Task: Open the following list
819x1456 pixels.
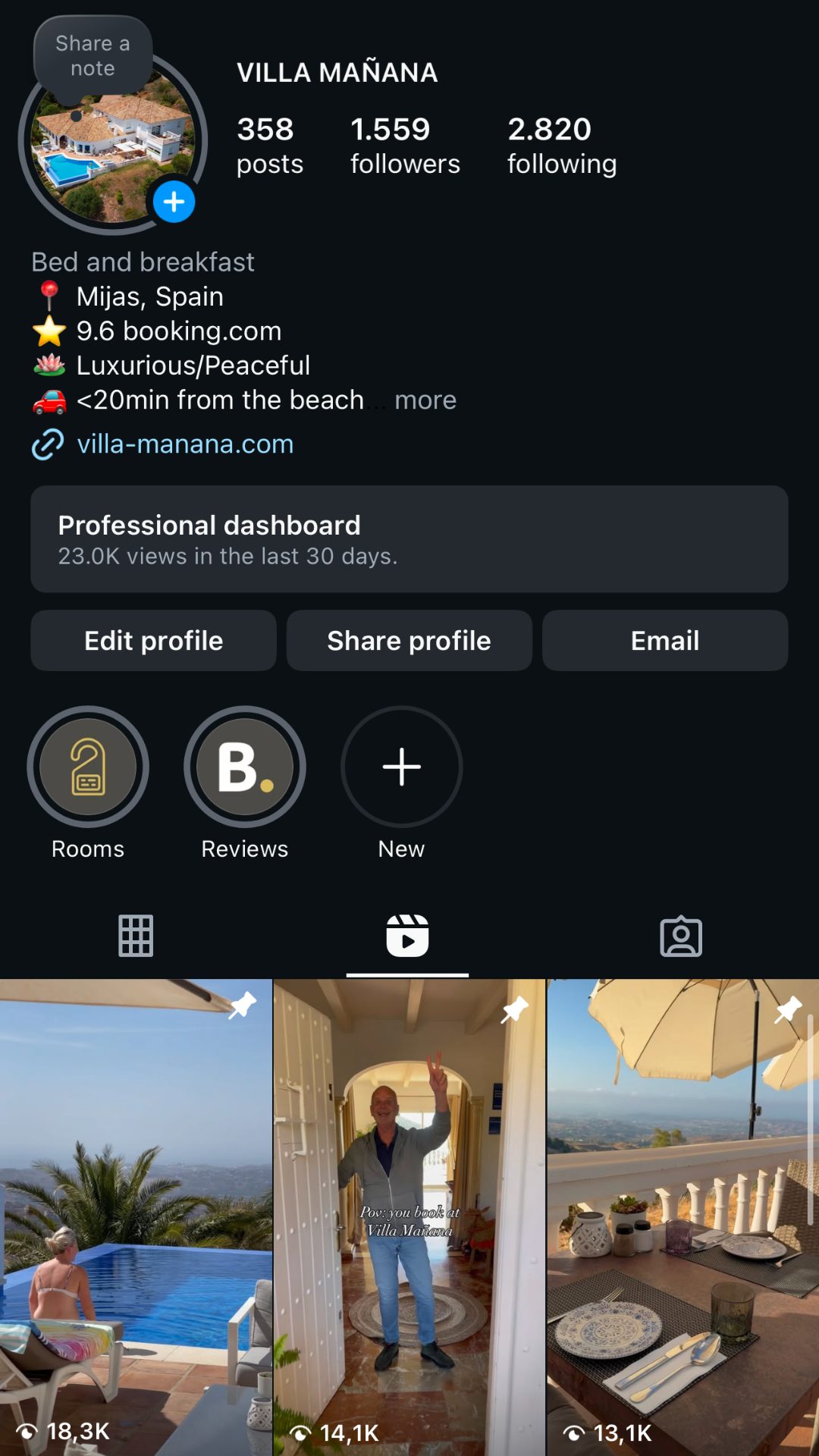Action: point(561,145)
